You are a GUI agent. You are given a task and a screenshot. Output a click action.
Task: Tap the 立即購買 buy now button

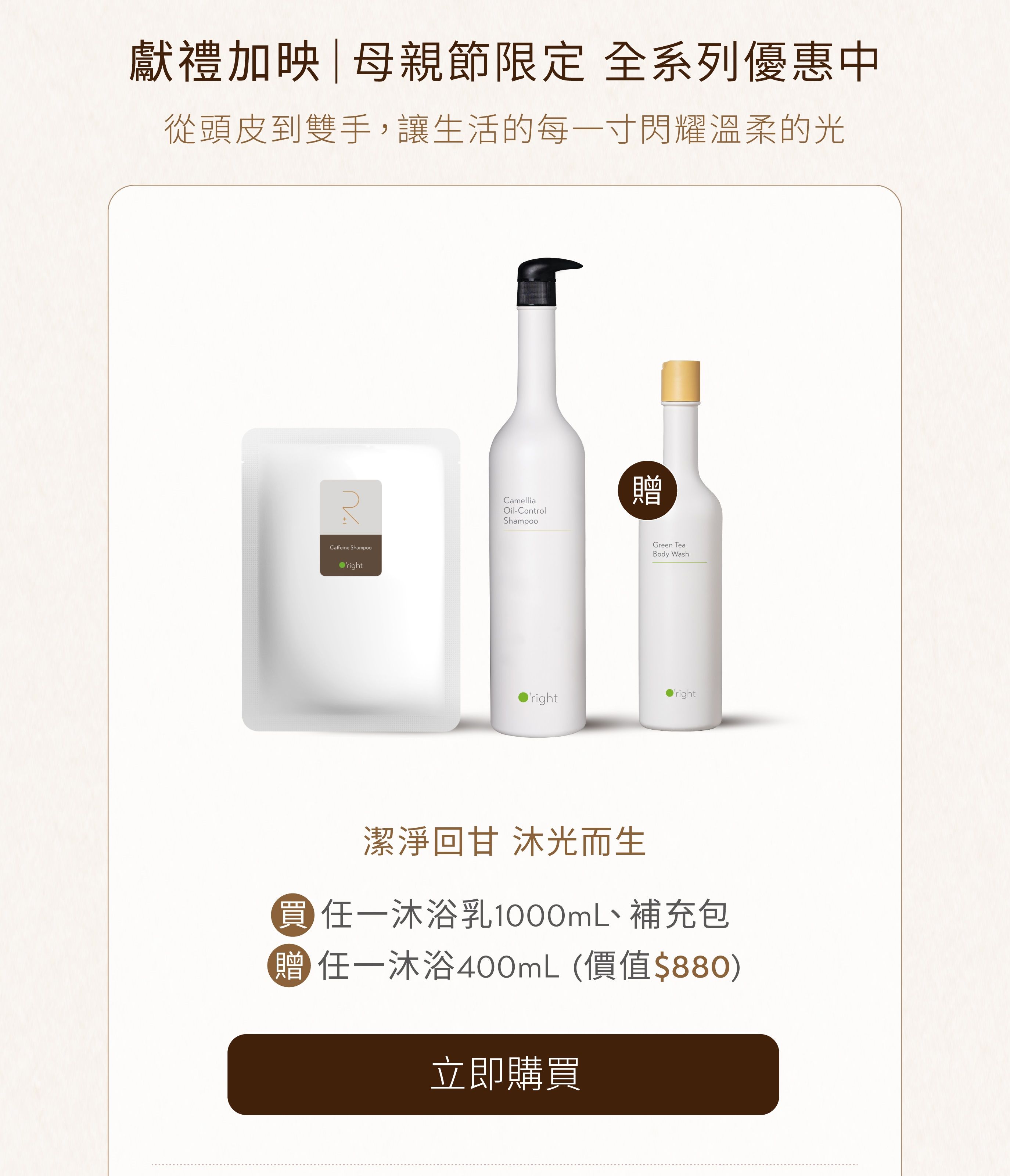click(x=503, y=1074)
